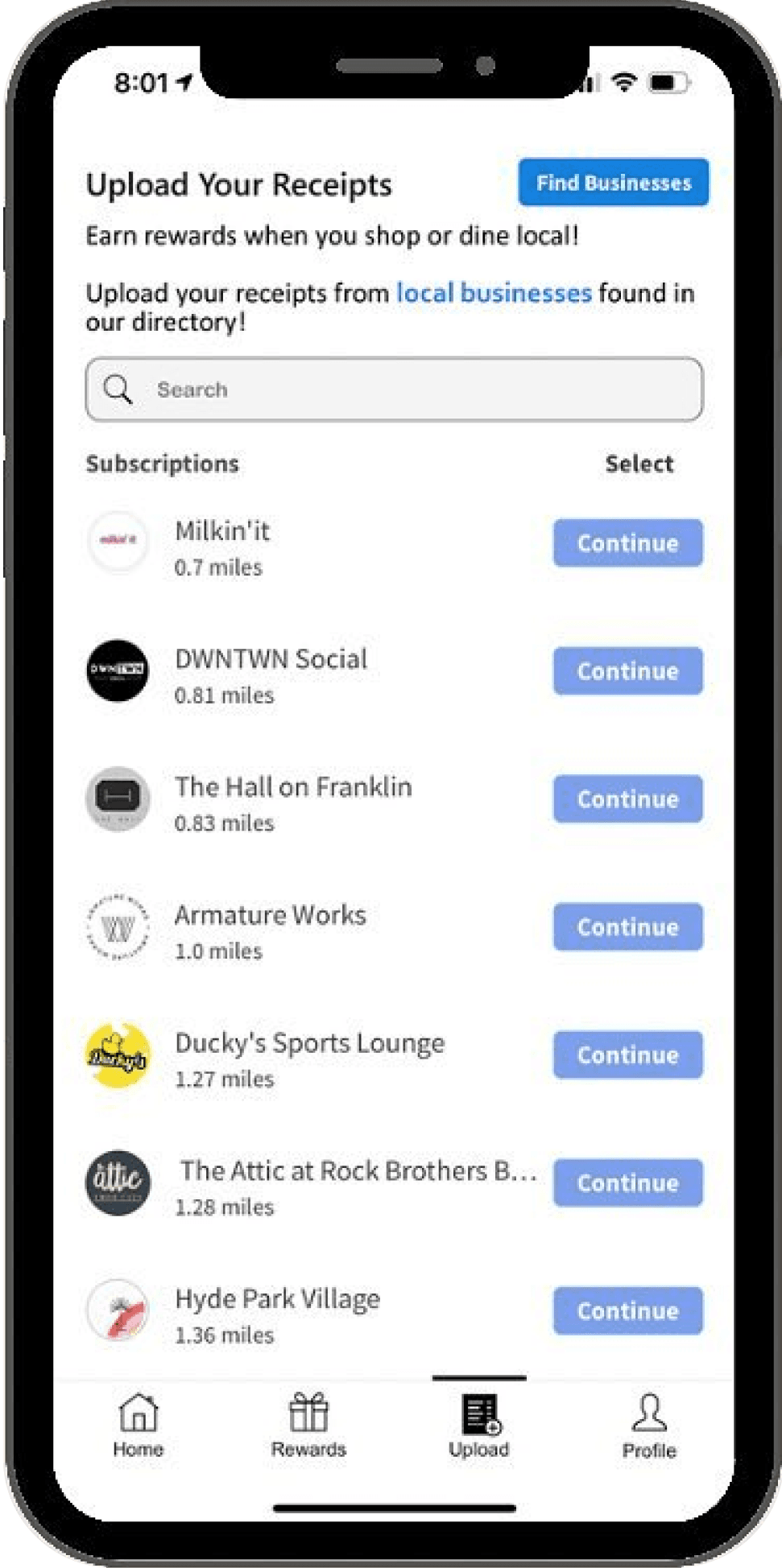Tap the Find Businesses button
782x1568 pixels.
[613, 183]
